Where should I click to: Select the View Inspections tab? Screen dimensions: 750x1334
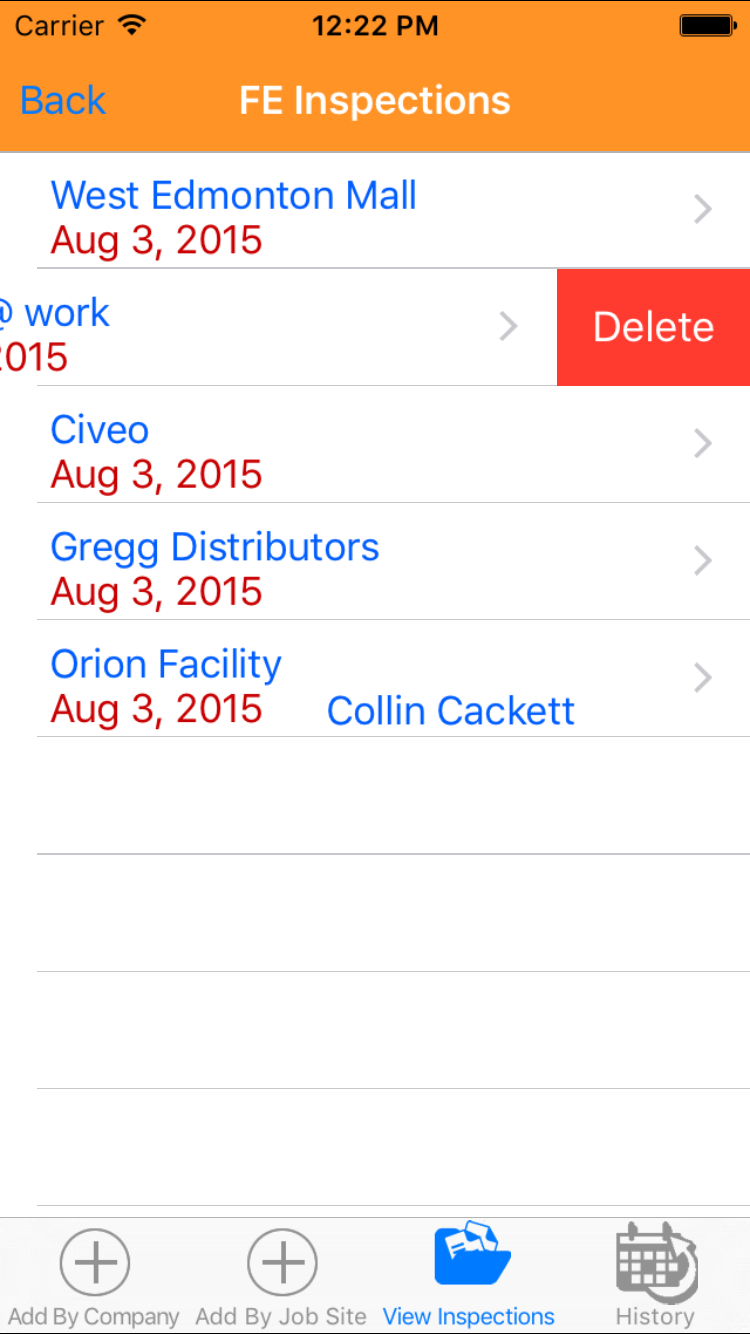click(x=469, y=1278)
